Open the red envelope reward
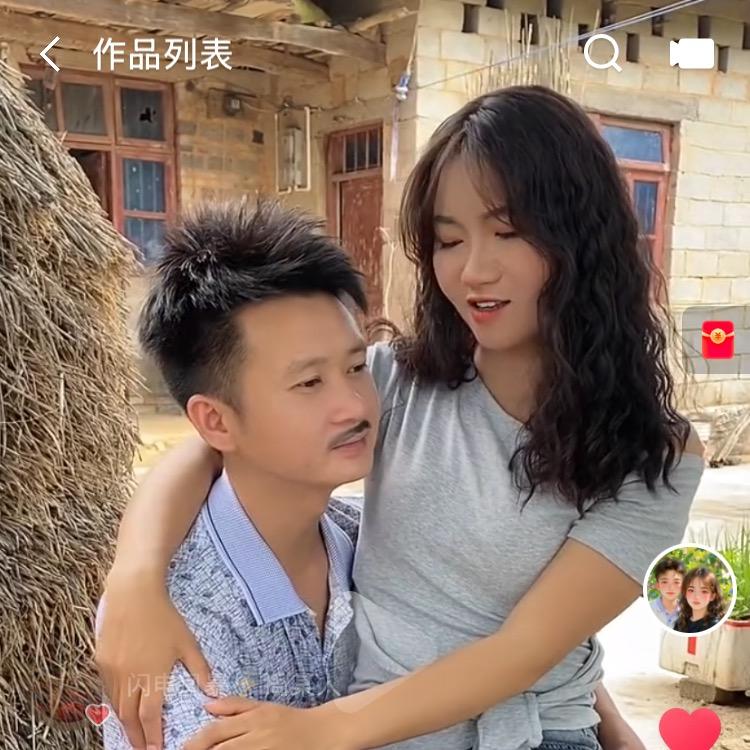The width and height of the screenshot is (750, 750). (717, 340)
